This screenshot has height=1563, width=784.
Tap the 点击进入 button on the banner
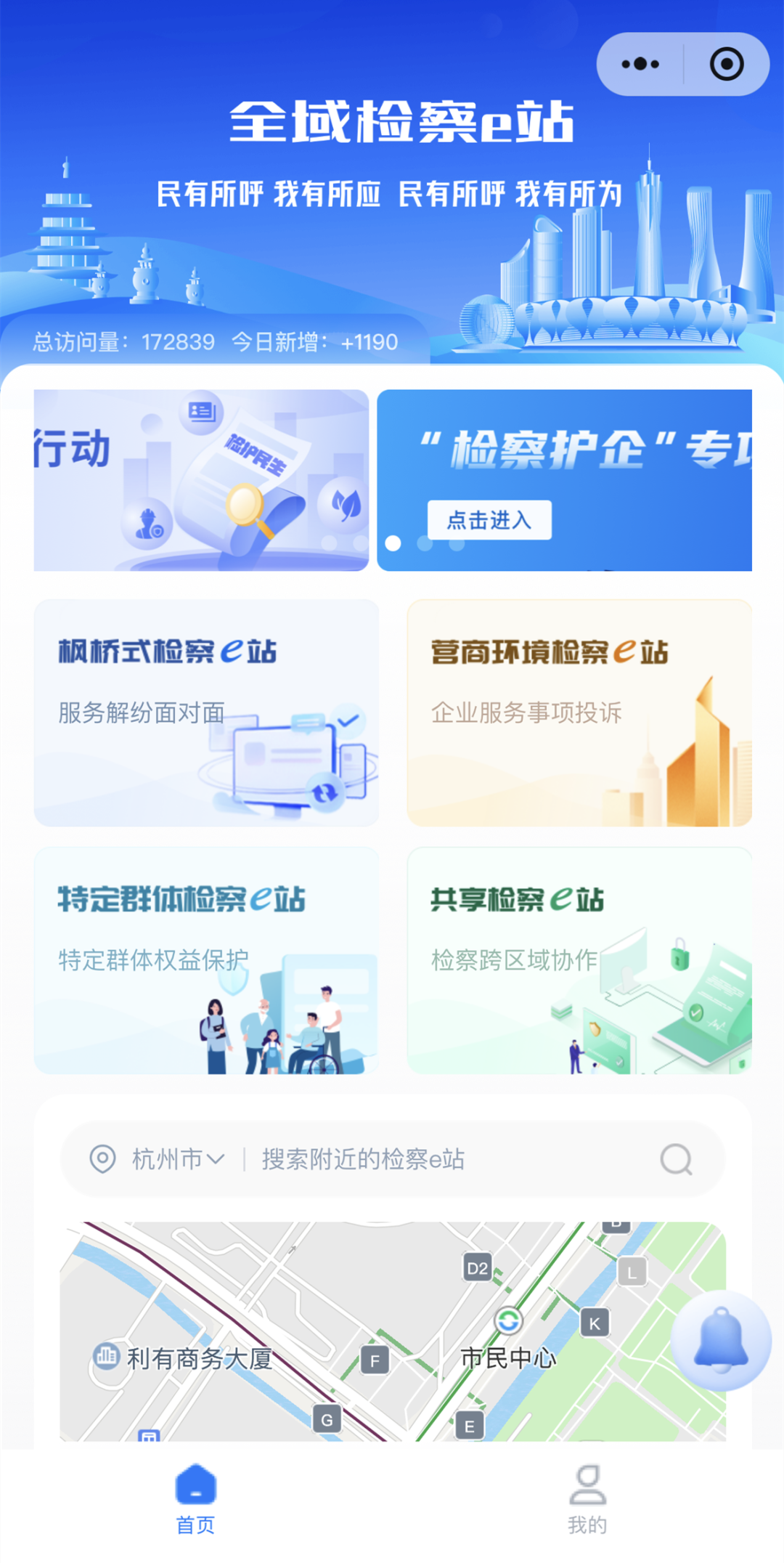489,520
